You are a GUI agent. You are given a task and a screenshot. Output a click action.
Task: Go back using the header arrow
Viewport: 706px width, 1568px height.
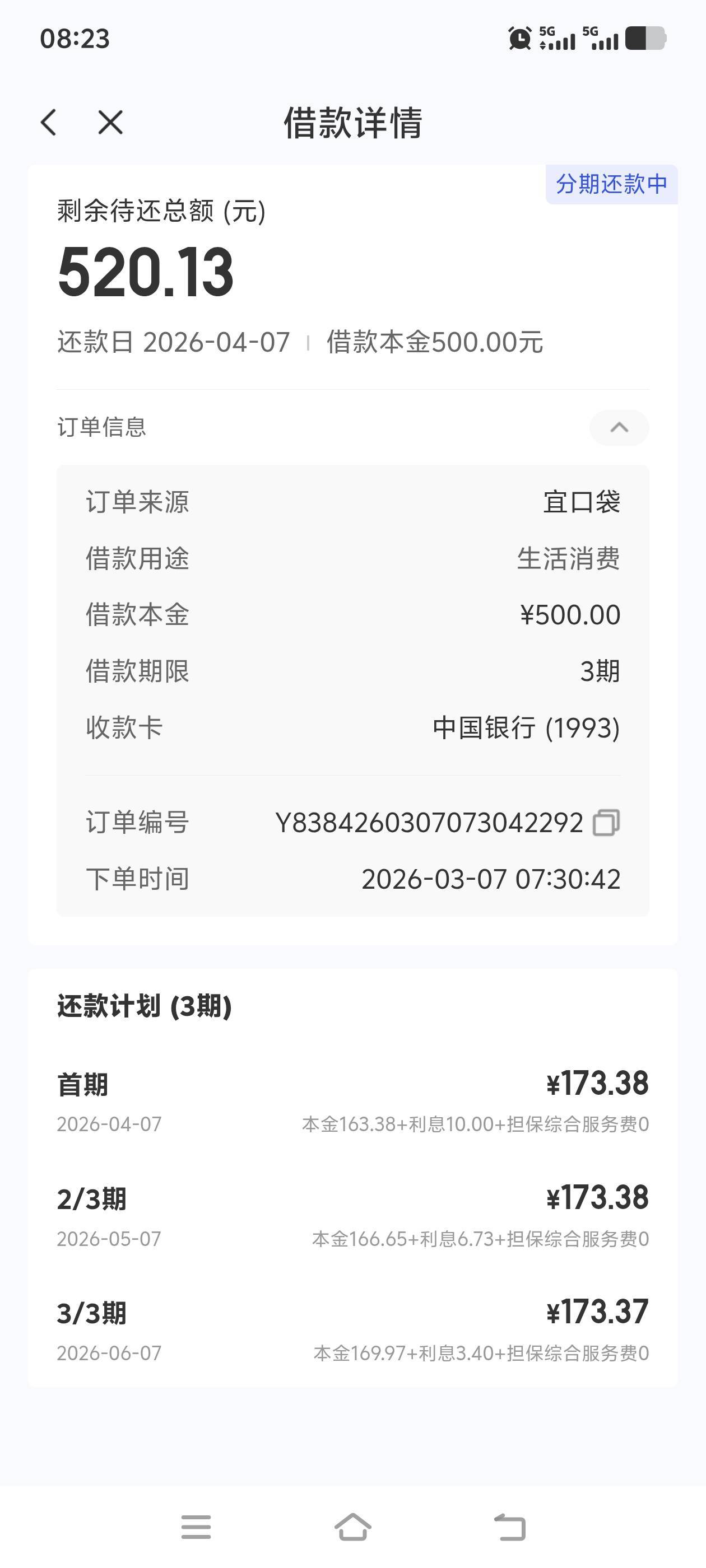49,122
